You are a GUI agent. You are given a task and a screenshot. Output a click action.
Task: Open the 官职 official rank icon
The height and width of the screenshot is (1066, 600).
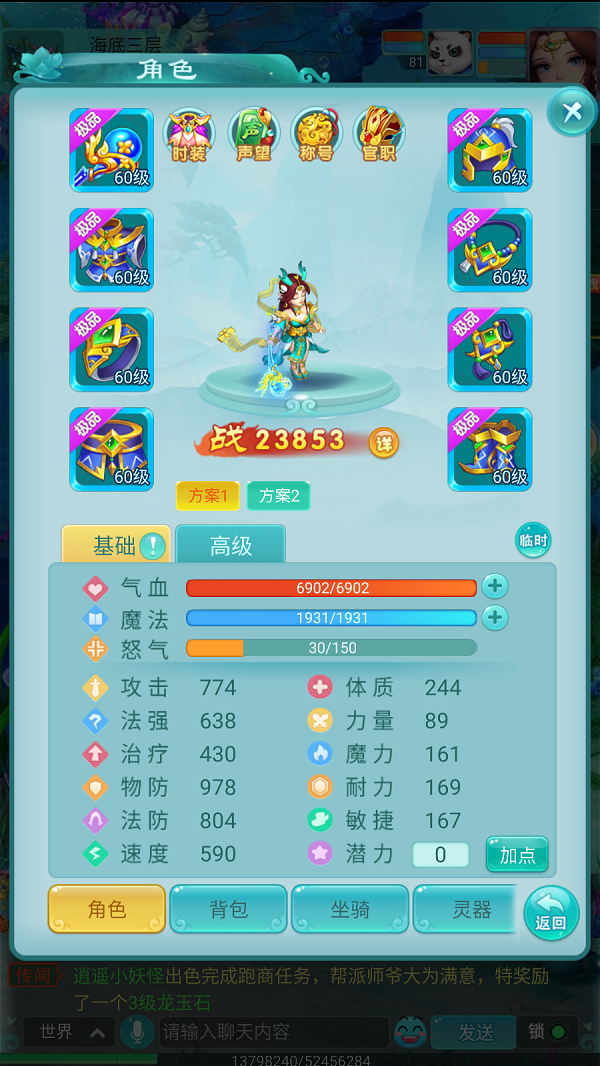[x=378, y=135]
